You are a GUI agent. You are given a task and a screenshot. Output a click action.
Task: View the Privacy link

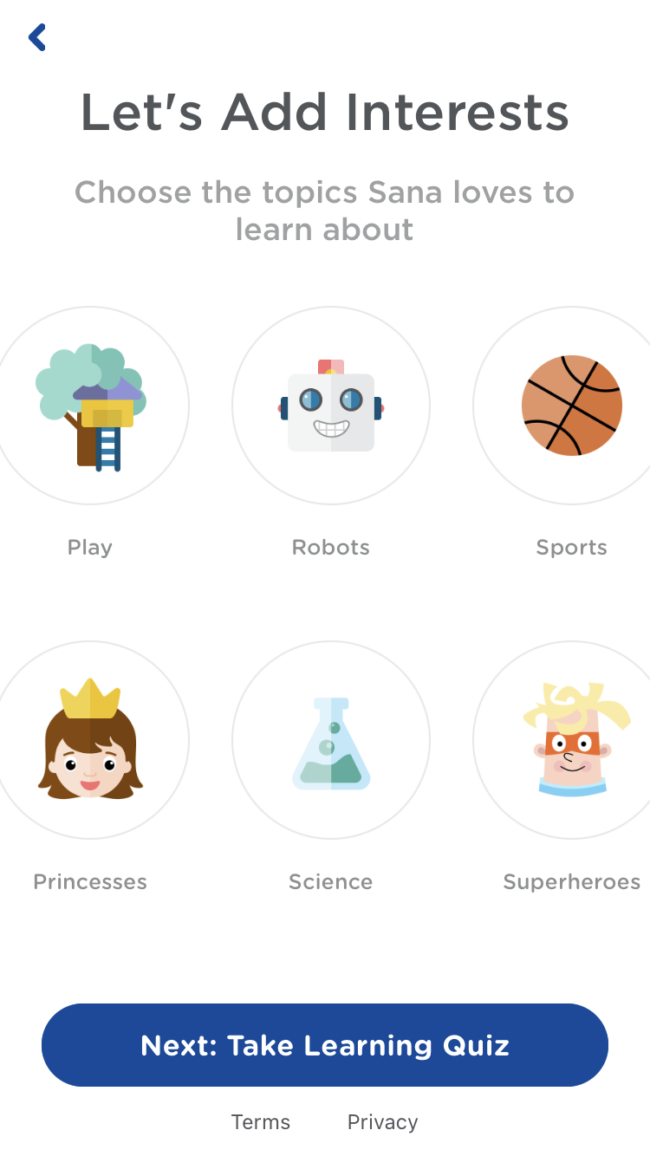pyautogui.click(x=382, y=1122)
